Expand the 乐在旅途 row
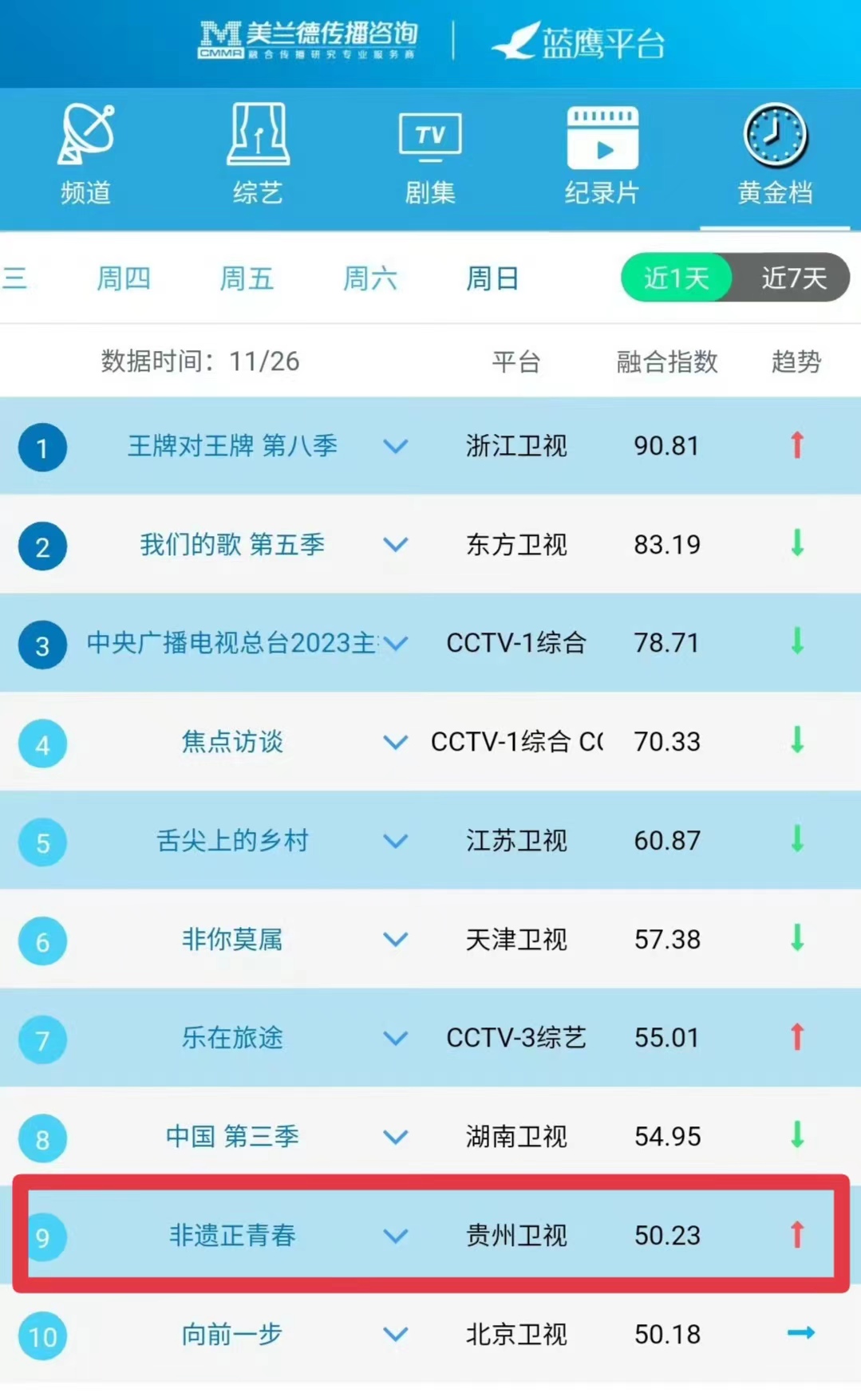Screen dimensions: 861x1400 [396, 1038]
